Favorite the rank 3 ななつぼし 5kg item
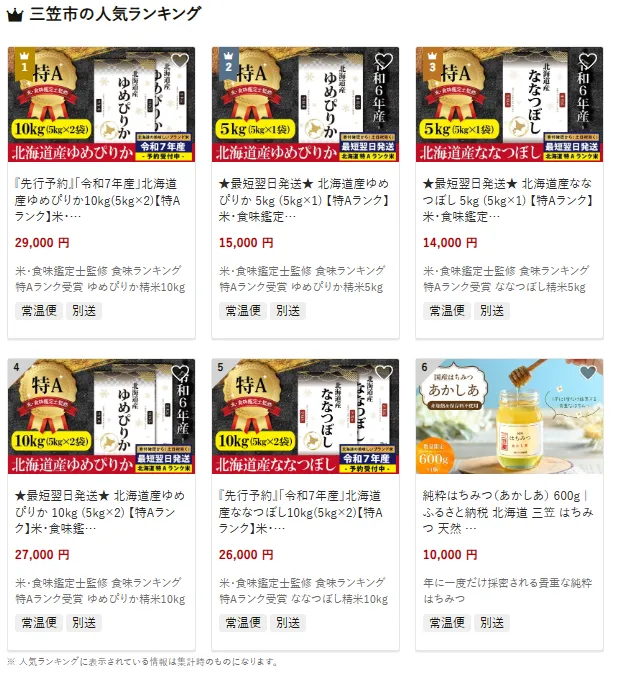625x678 pixels. [588, 61]
